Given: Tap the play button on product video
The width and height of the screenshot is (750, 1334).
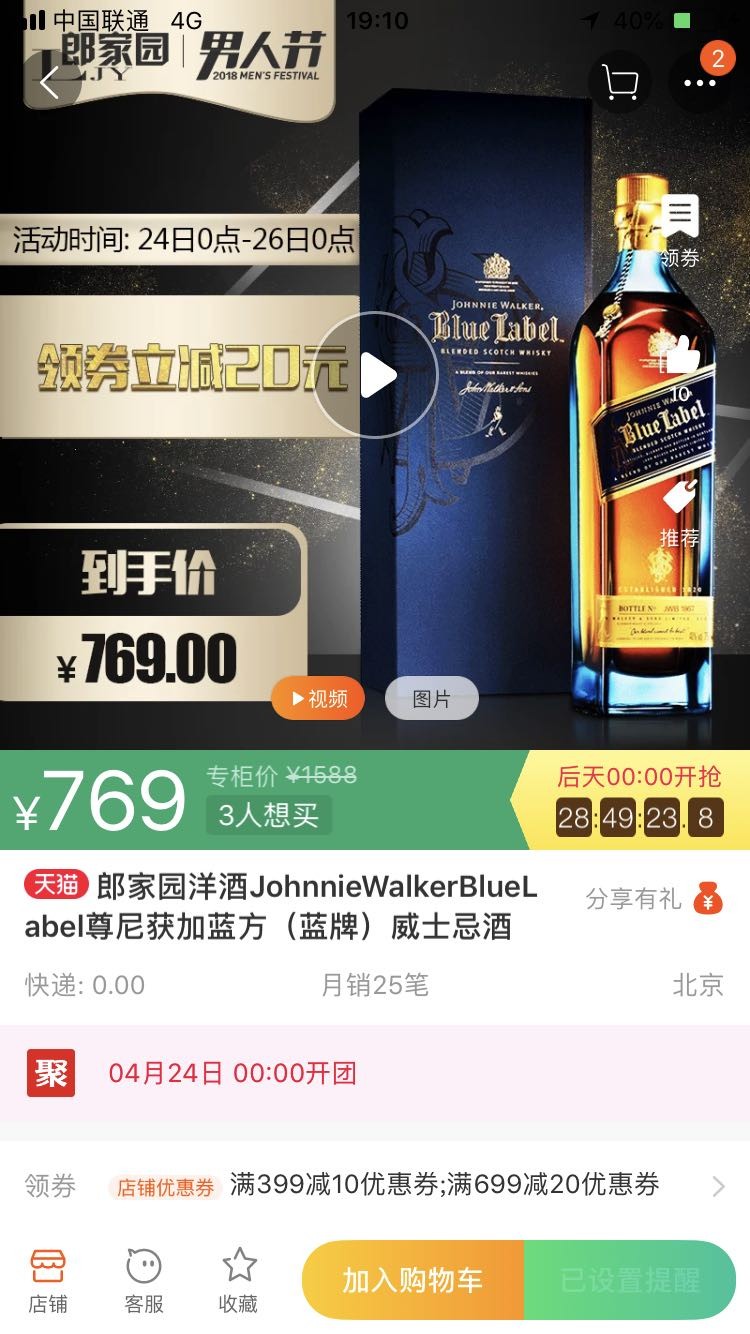Looking at the screenshot, I should click(x=378, y=373).
